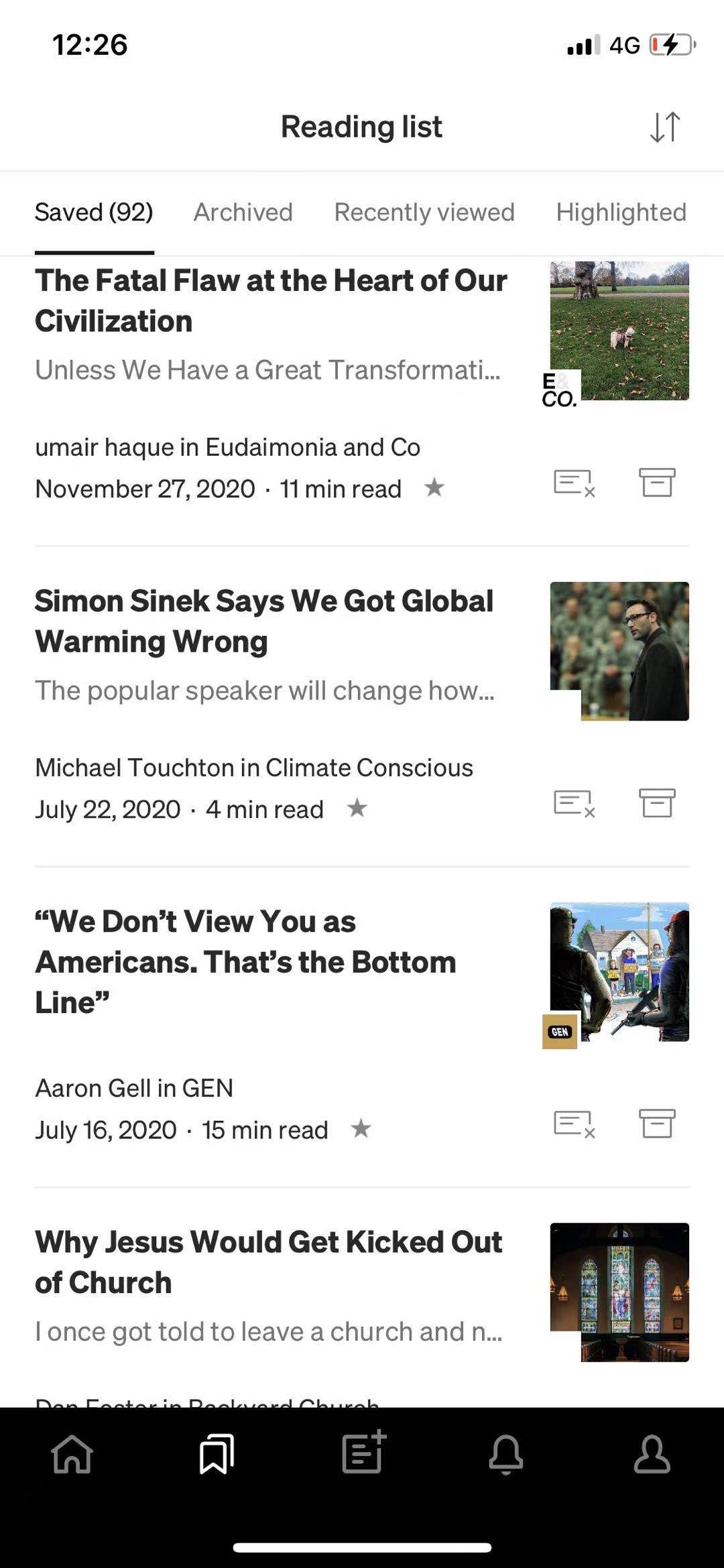Remove the Simon Sinek article from list
Screen dimensions: 724x1568
(574, 803)
